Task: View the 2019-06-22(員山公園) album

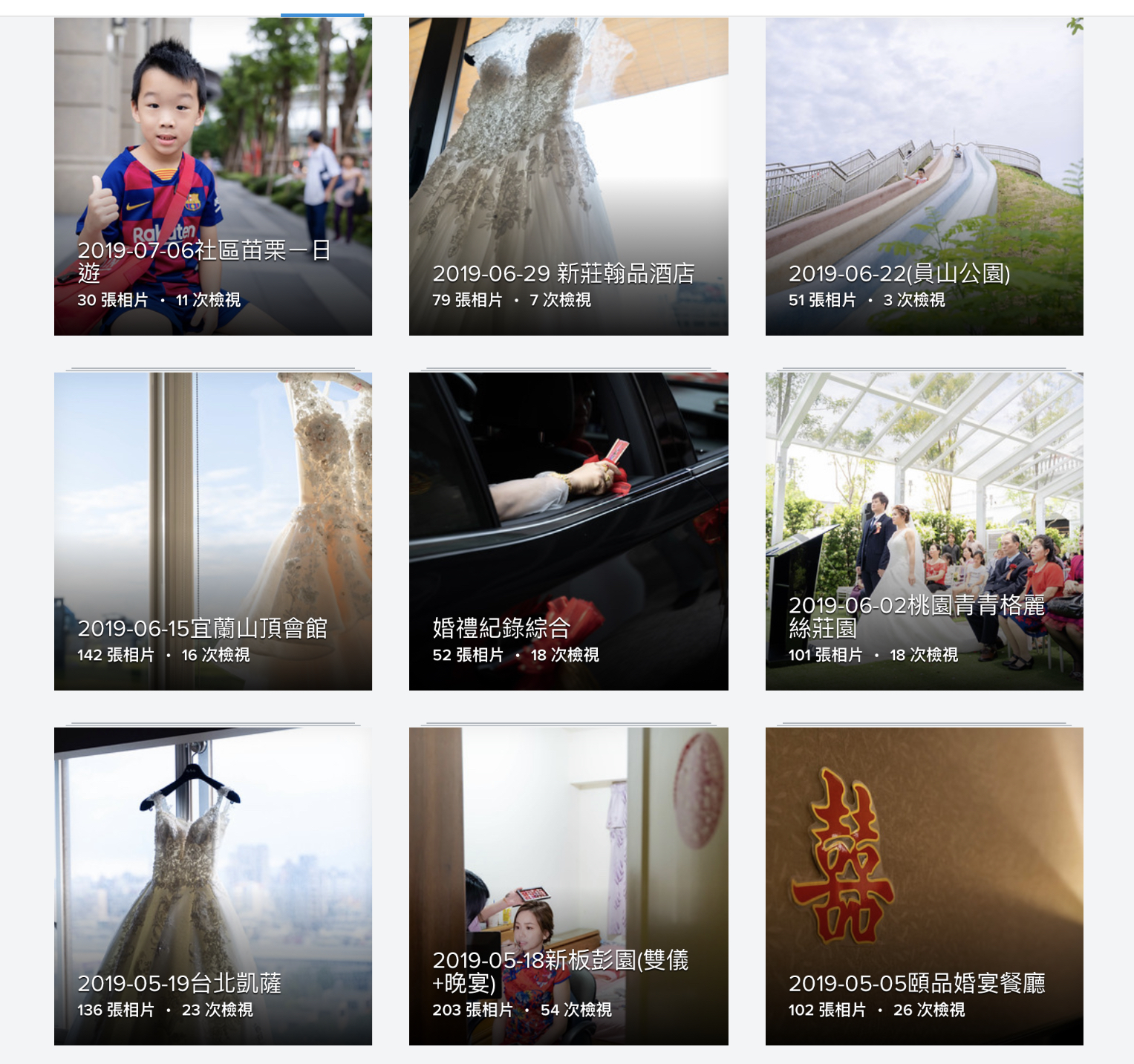Action: pyautogui.click(x=924, y=177)
